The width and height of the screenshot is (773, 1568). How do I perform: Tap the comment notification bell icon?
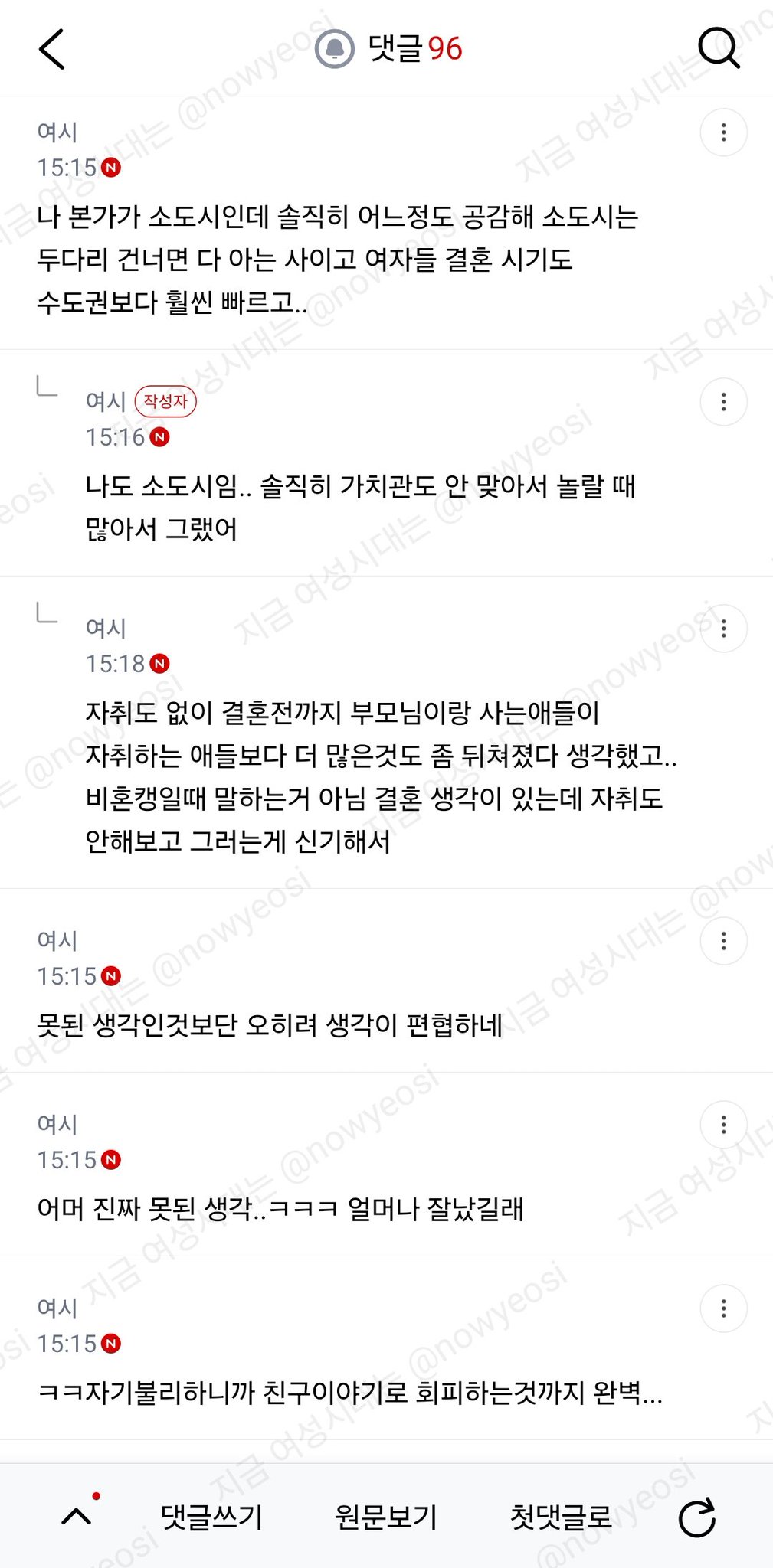coord(335,49)
